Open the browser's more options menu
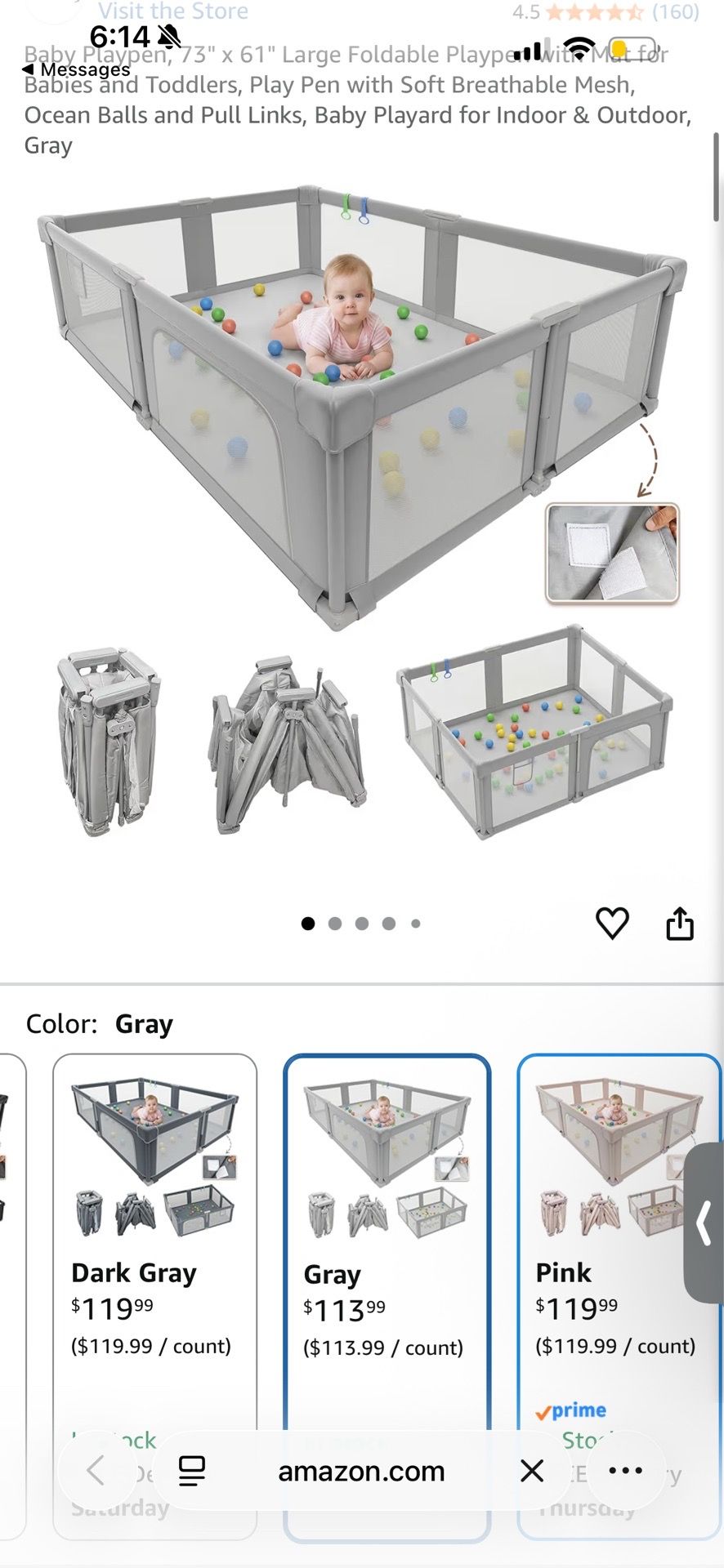 pyautogui.click(x=626, y=1471)
